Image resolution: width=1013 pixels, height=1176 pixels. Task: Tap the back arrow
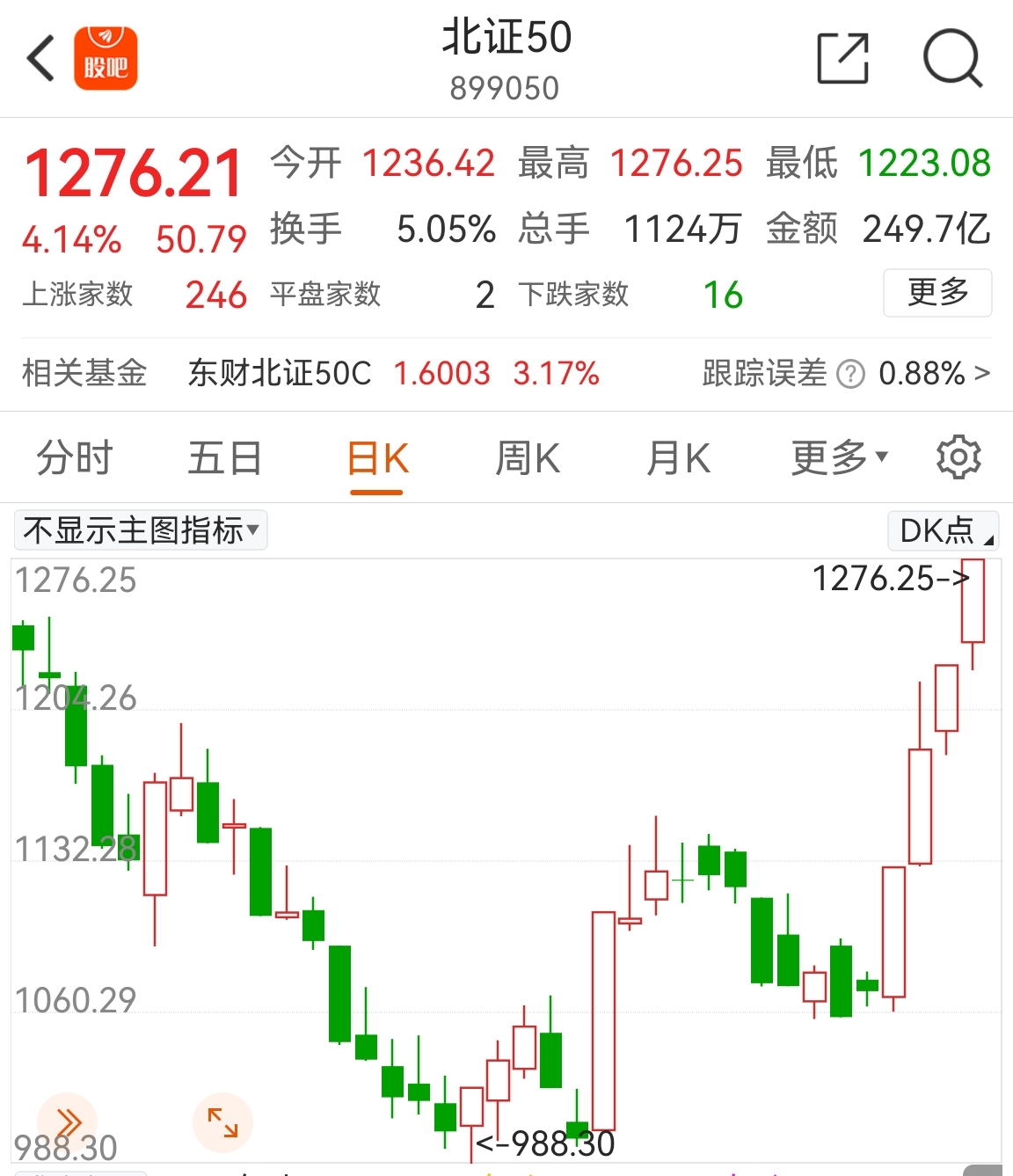point(40,58)
